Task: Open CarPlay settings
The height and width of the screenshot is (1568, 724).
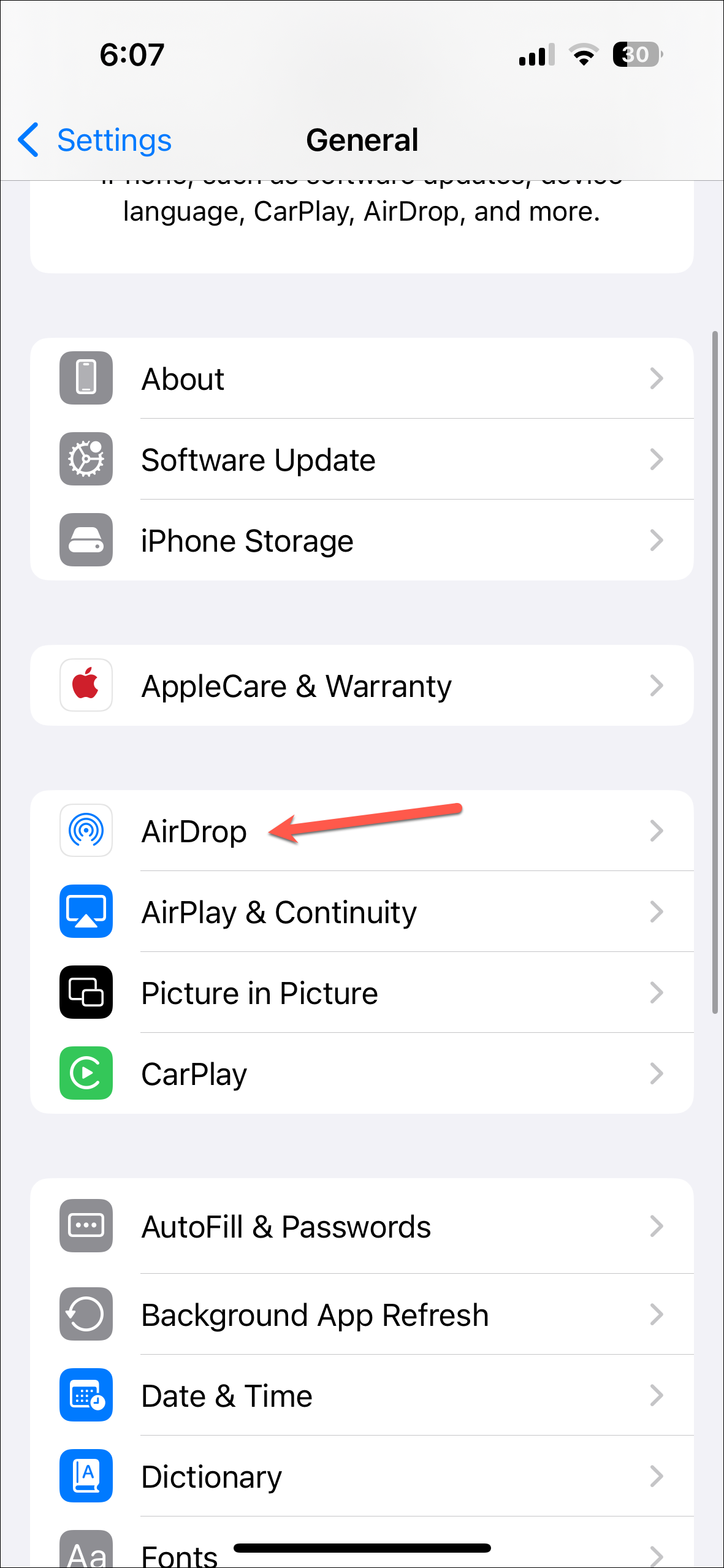Action: 362,1074
